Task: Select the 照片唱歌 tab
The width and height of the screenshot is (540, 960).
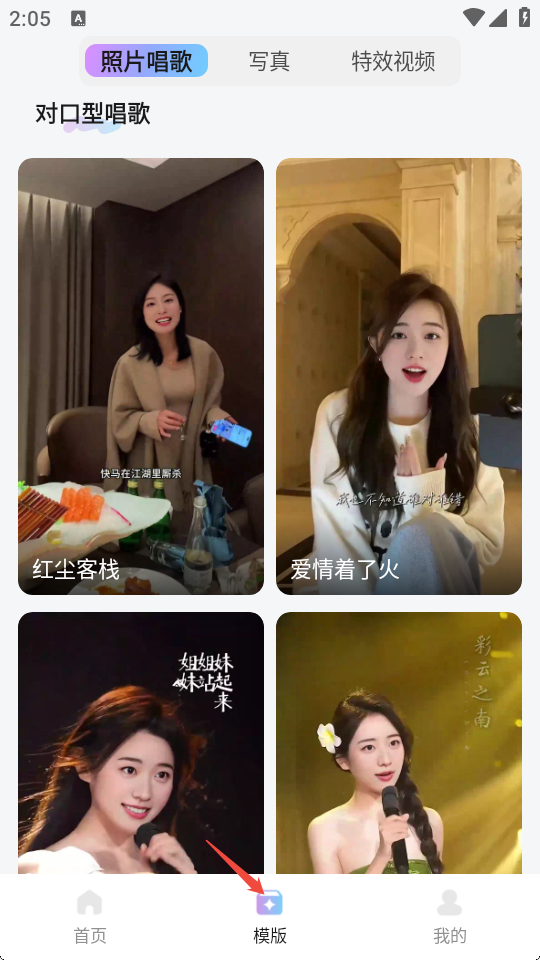Action: click(146, 61)
